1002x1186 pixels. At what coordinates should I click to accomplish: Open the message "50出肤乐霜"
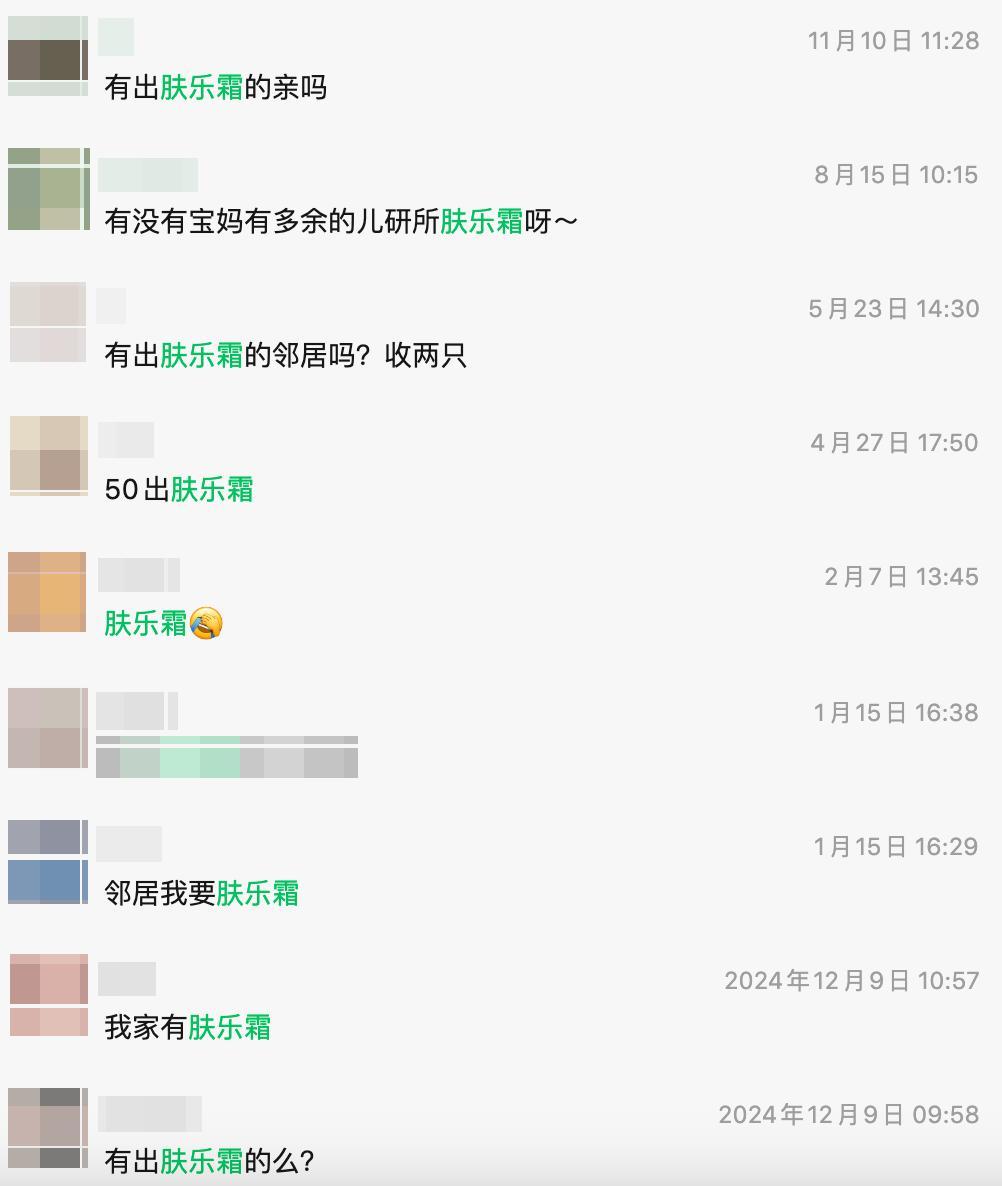[x=180, y=490]
